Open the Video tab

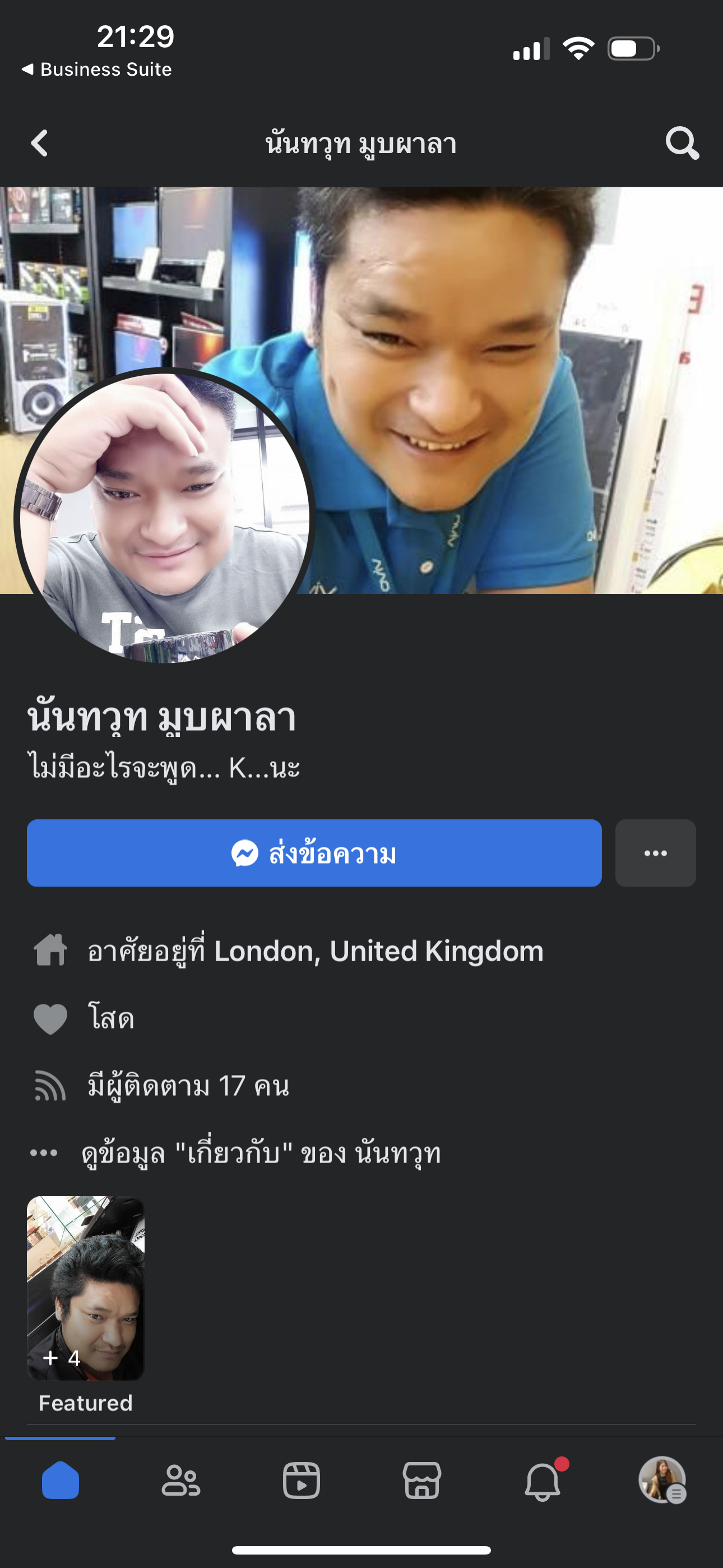click(x=302, y=1481)
